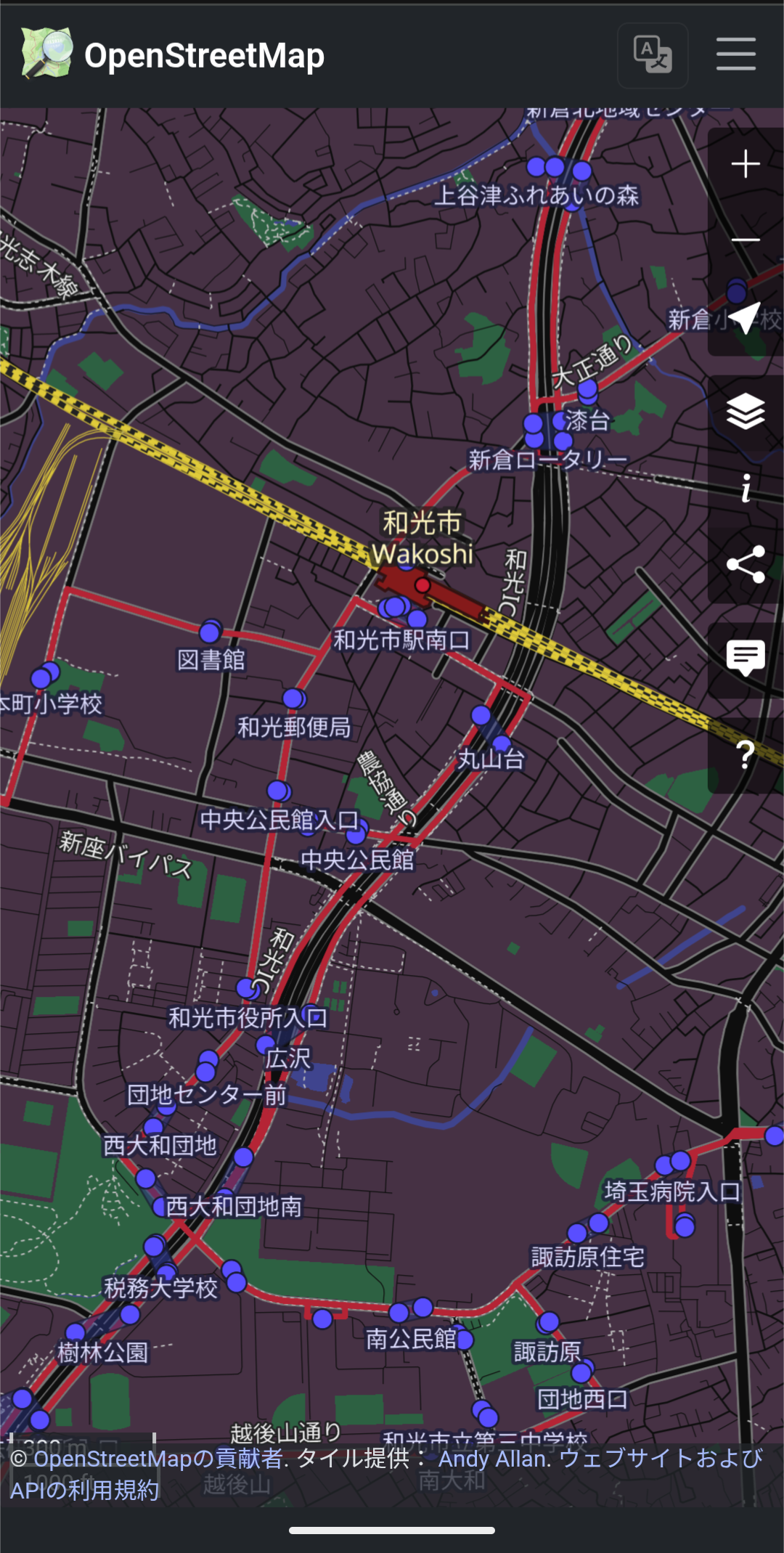Query map features with question mark
The width and height of the screenshot is (784, 1553).
[x=746, y=755]
